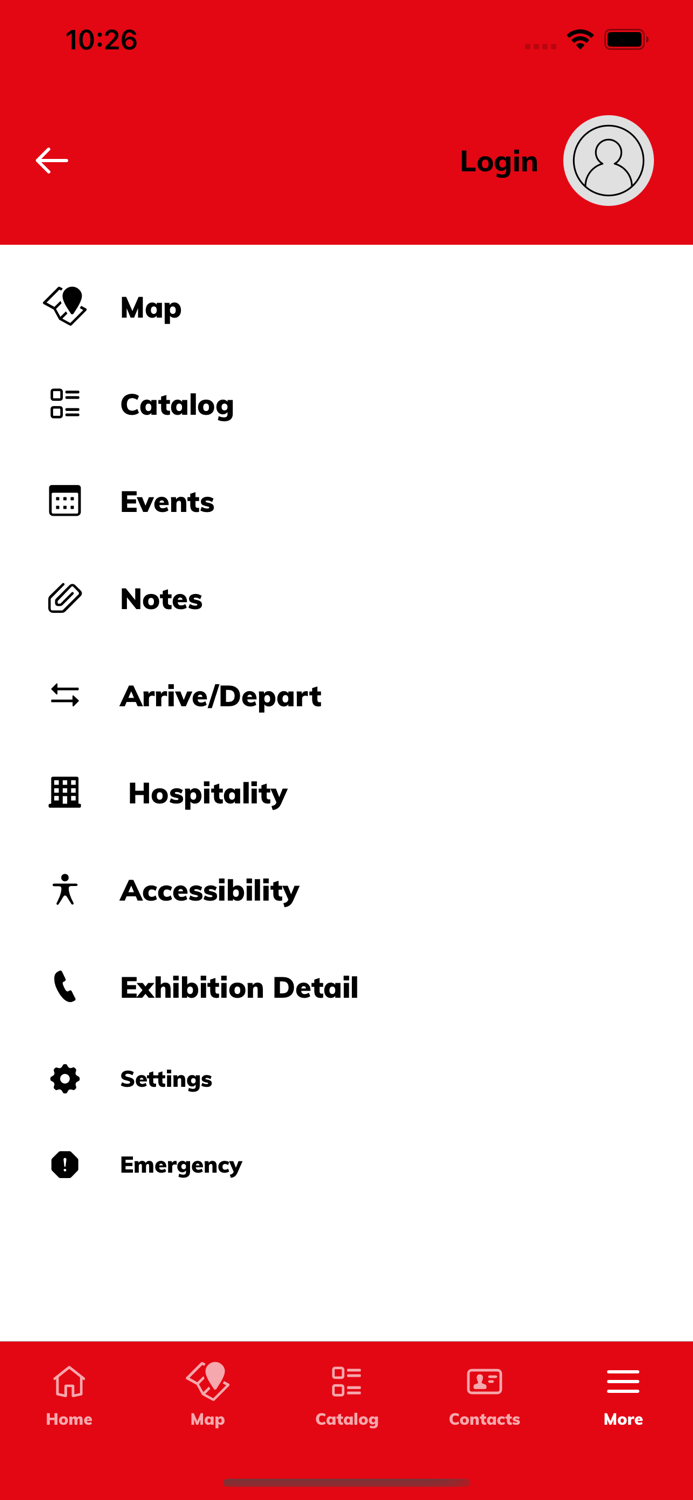Switch to the Catalog tab in bottom bar
The height and width of the screenshot is (1500, 693).
[x=346, y=1396]
